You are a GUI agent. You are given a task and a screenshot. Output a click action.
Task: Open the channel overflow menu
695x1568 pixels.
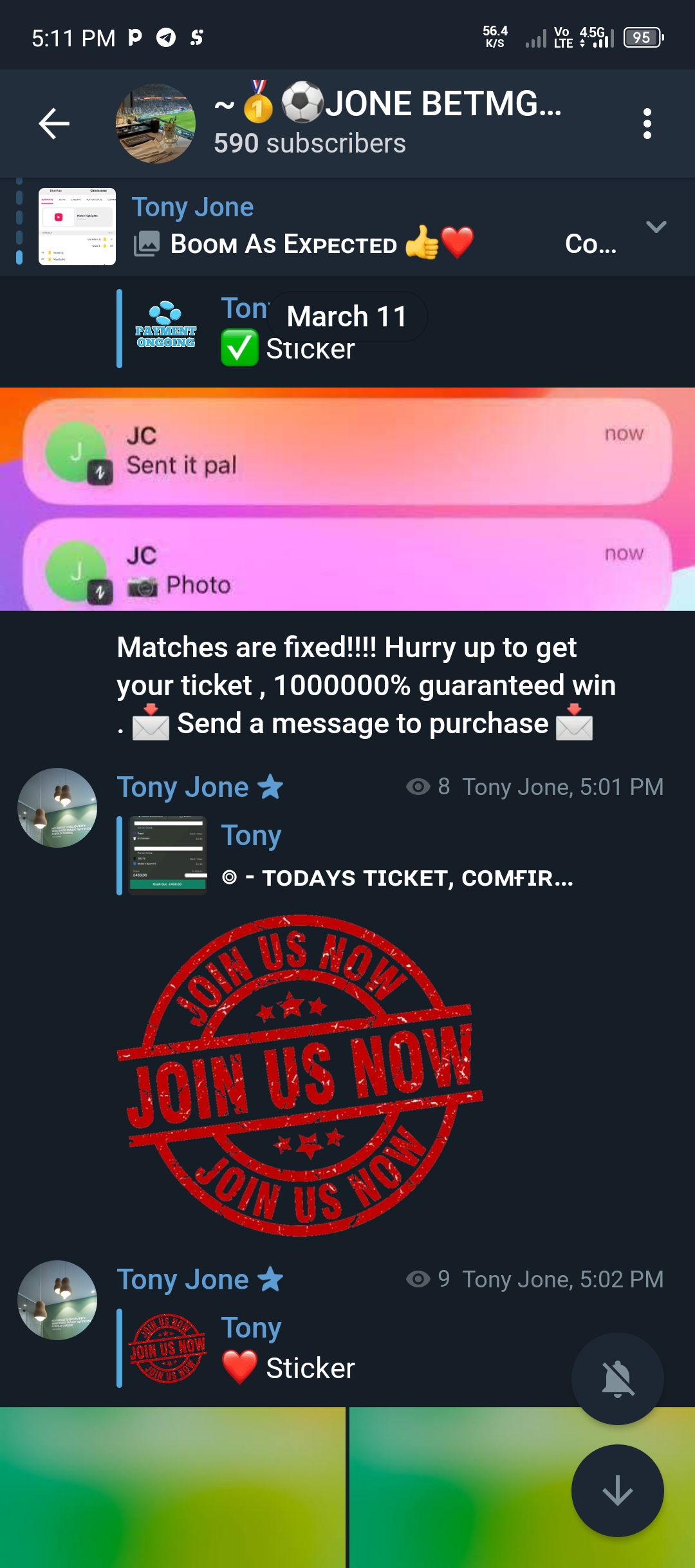pyautogui.click(x=647, y=123)
